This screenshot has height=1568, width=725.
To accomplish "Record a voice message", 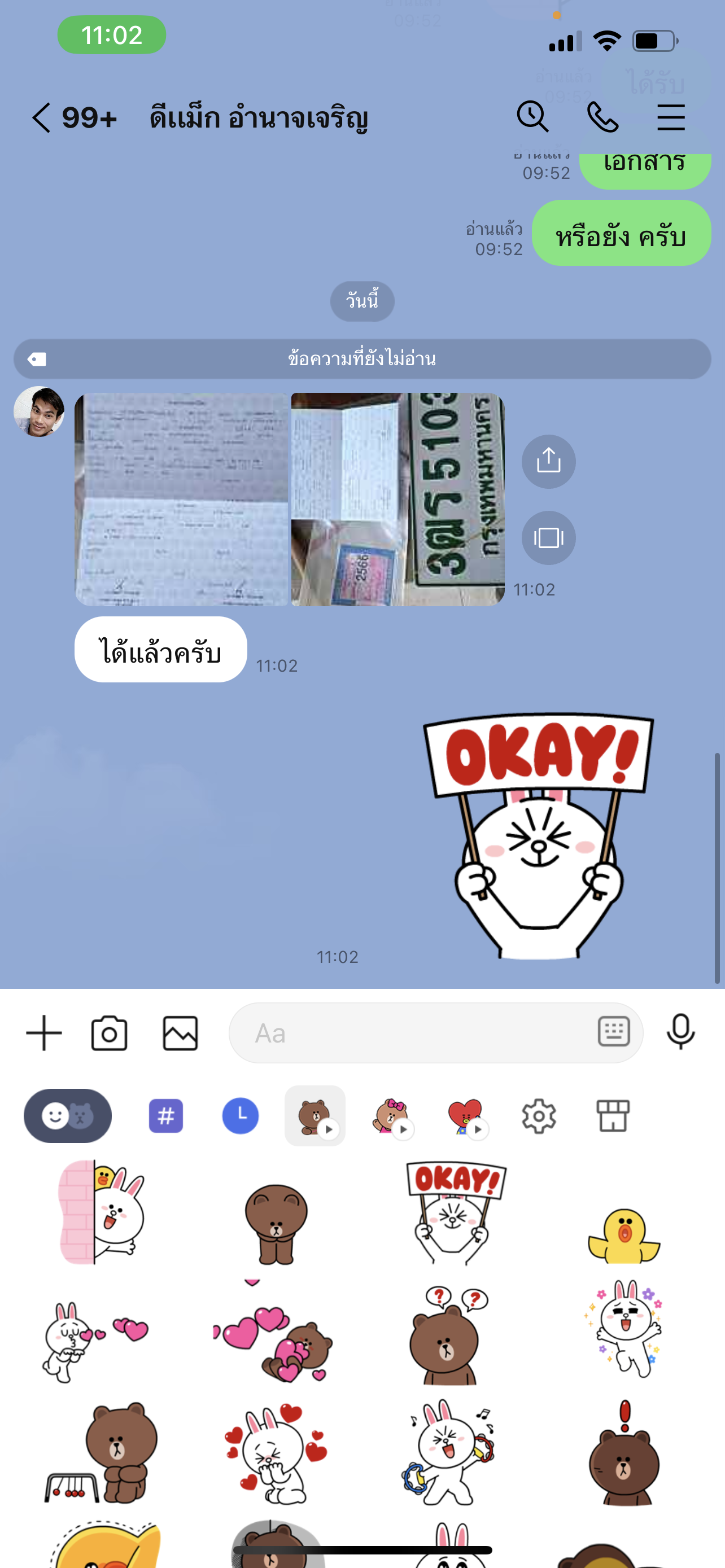I will coord(680,1032).
